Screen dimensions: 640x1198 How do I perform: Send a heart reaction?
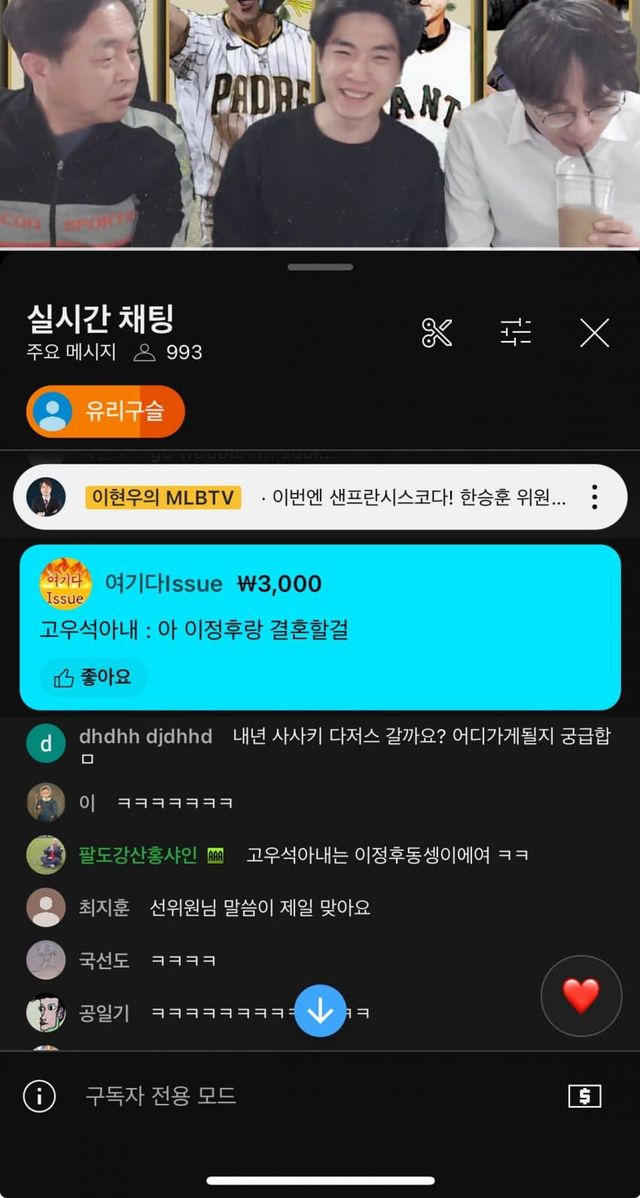point(581,995)
